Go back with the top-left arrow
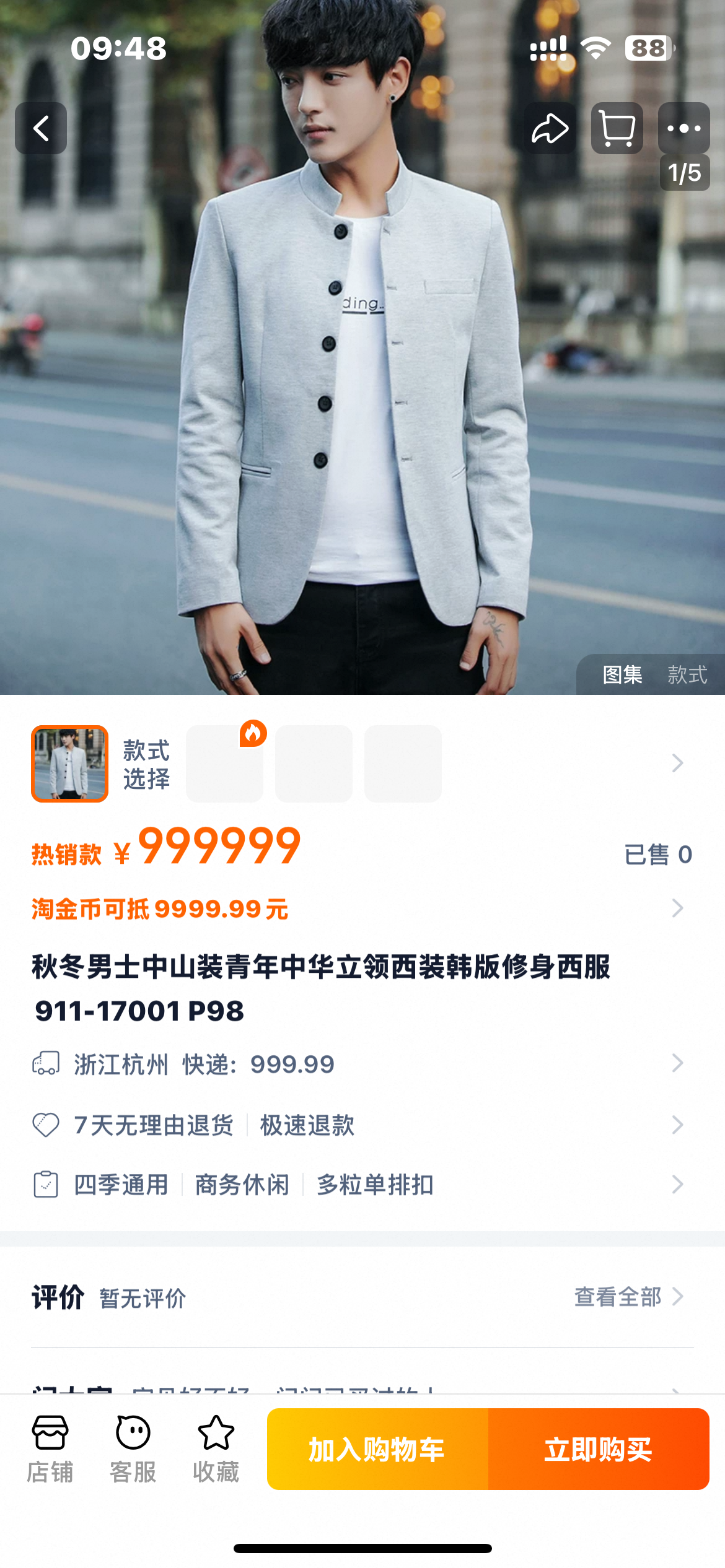This screenshot has height=1568, width=725. [x=41, y=128]
